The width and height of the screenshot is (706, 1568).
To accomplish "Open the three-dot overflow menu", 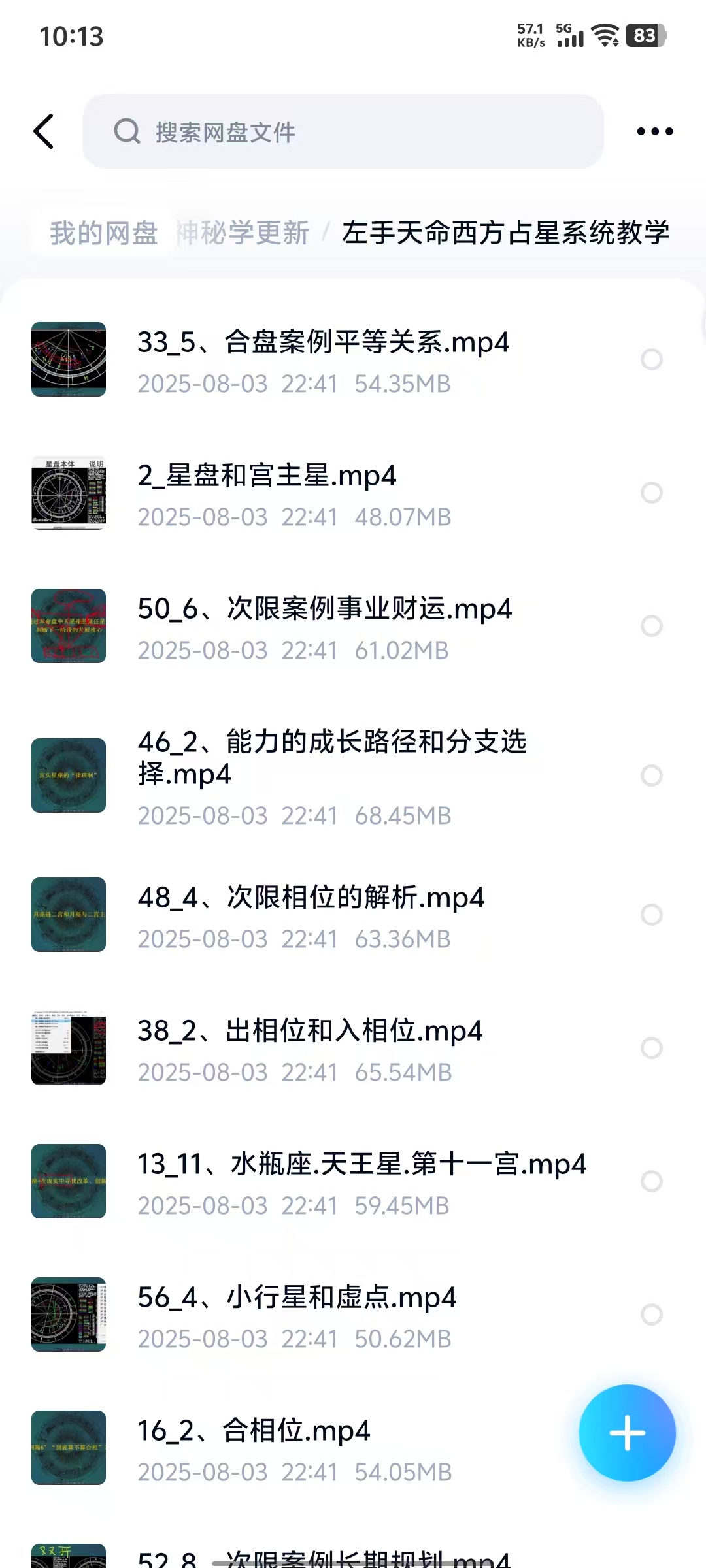I will click(654, 131).
